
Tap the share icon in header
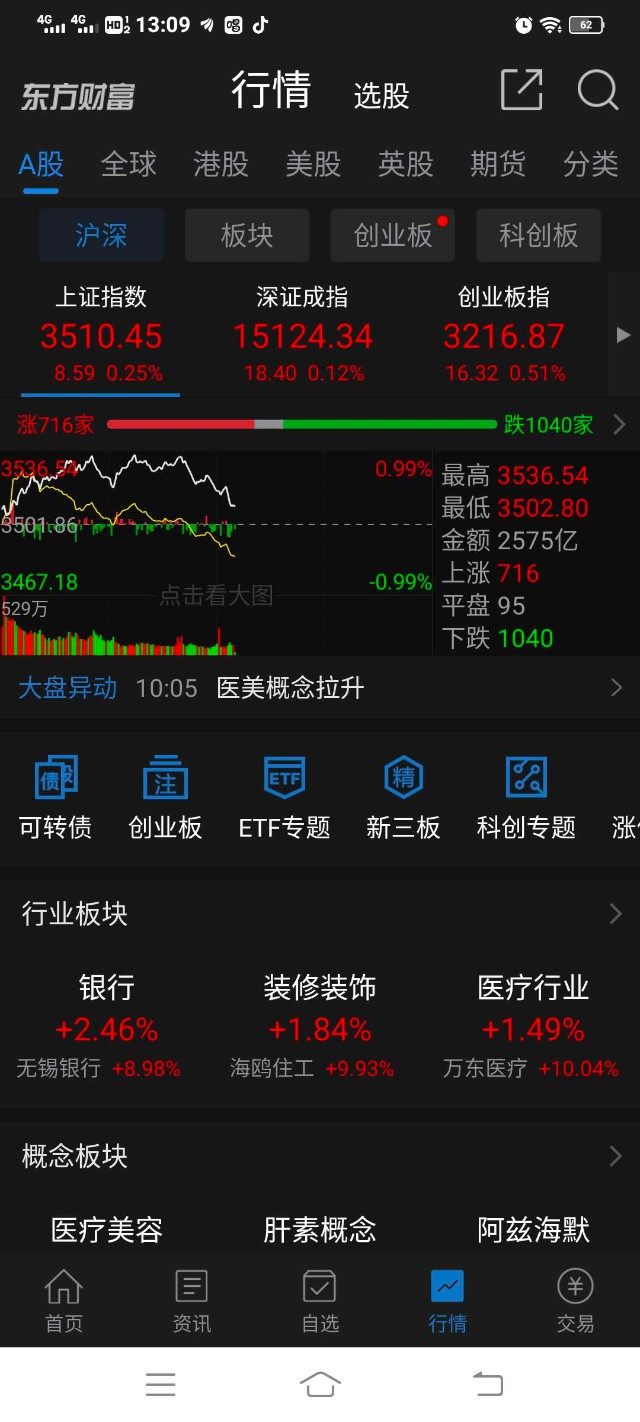point(521,91)
